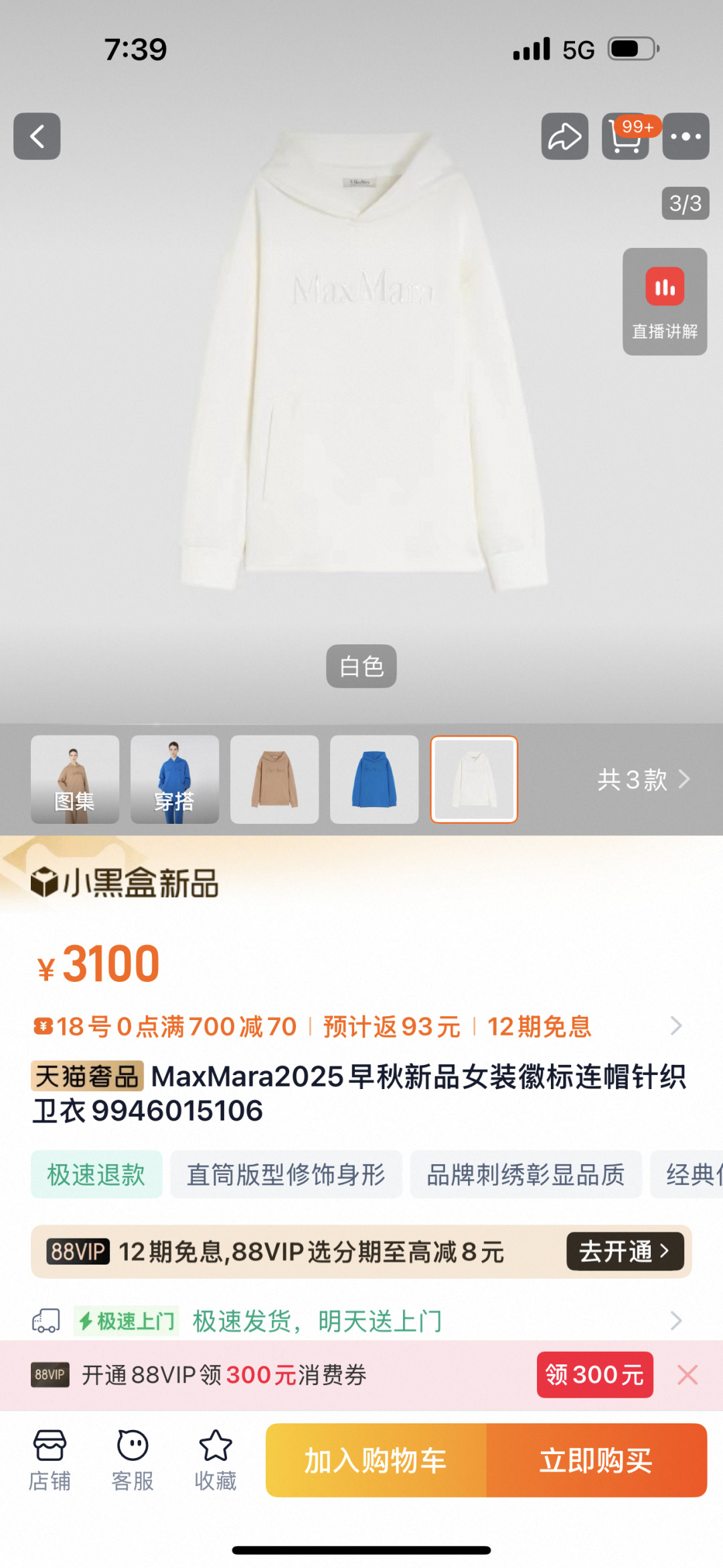Go back to the previous page
This screenshot has height=1568, width=723.
[37, 137]
